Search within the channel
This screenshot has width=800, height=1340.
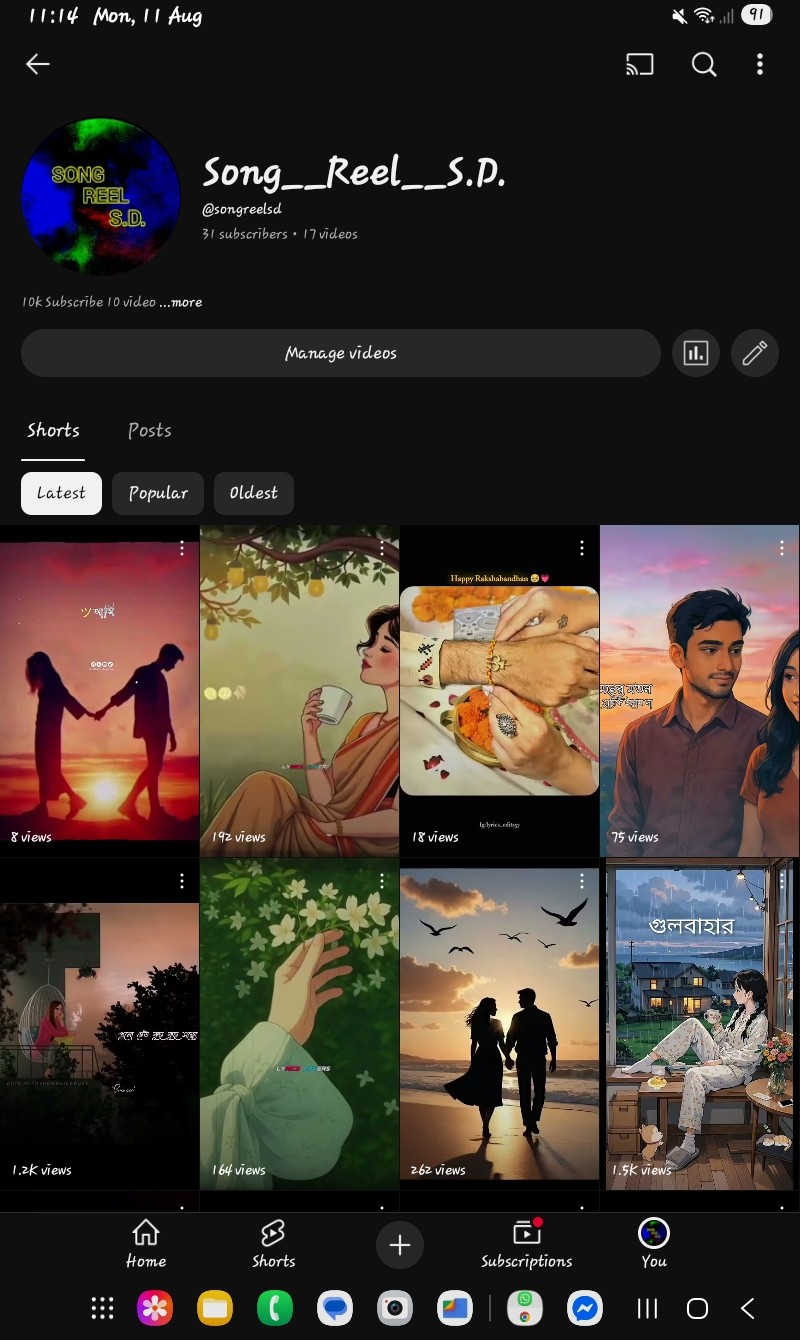(x=704, y=65)
